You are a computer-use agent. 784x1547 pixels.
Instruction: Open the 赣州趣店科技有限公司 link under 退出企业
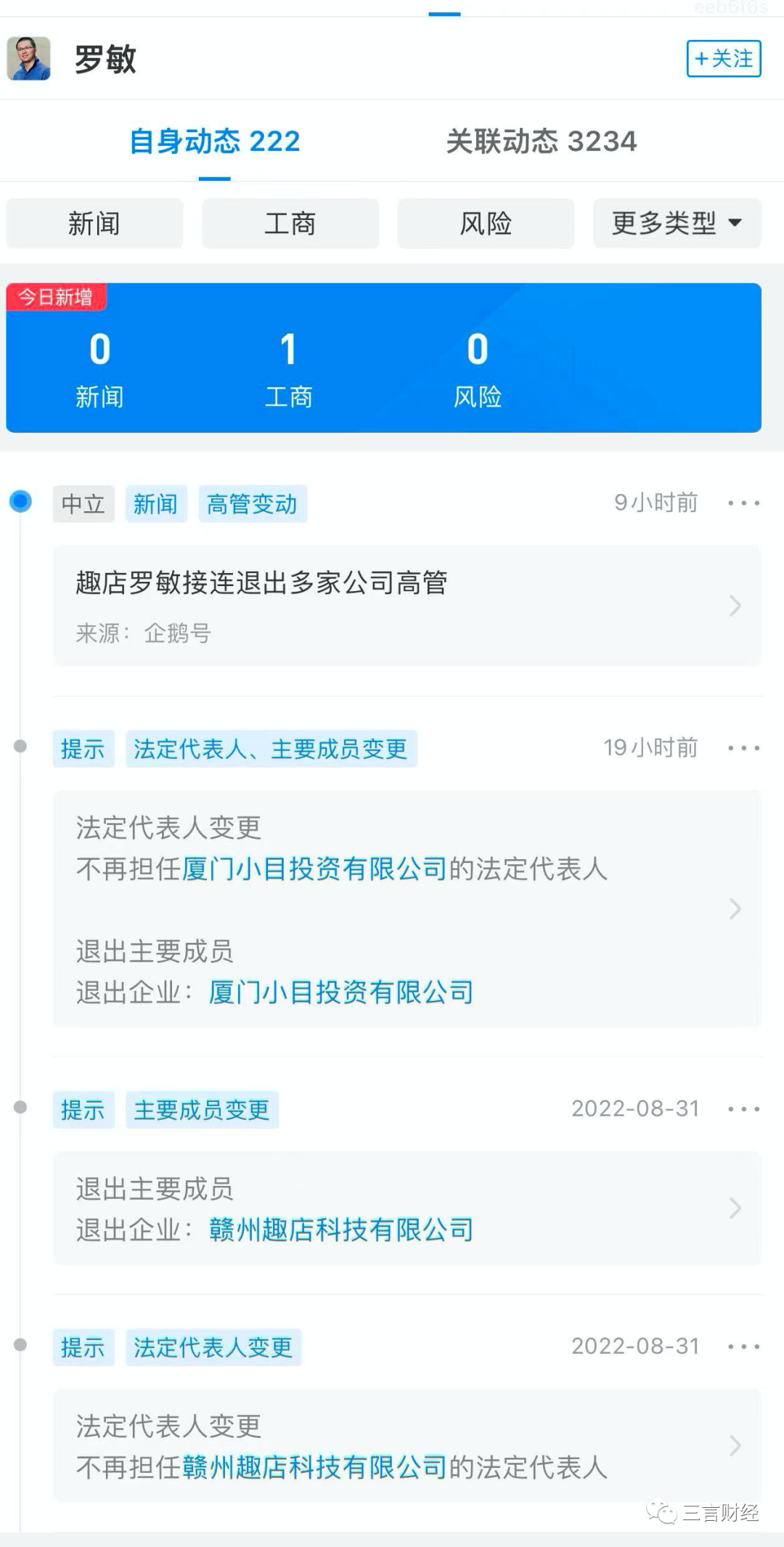pos(341,1230)
